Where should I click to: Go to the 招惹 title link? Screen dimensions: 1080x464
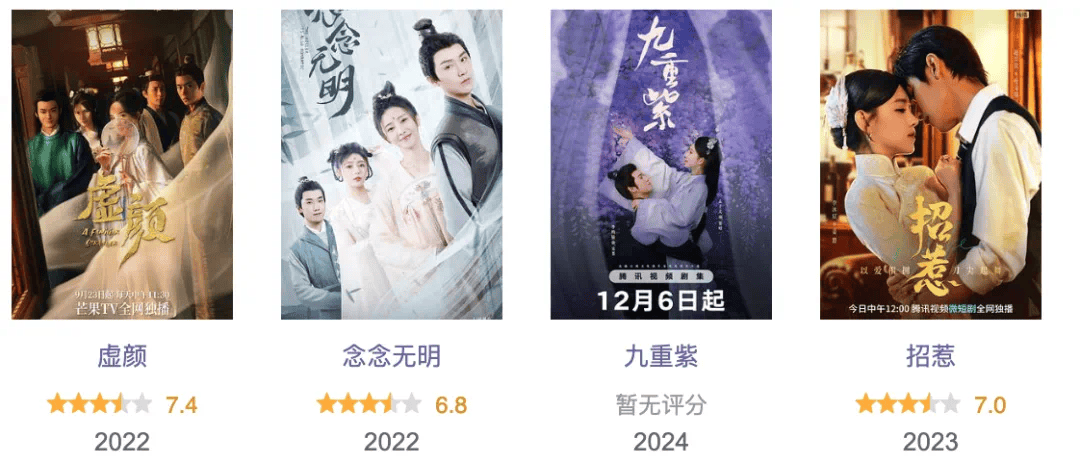pos(930,356)
